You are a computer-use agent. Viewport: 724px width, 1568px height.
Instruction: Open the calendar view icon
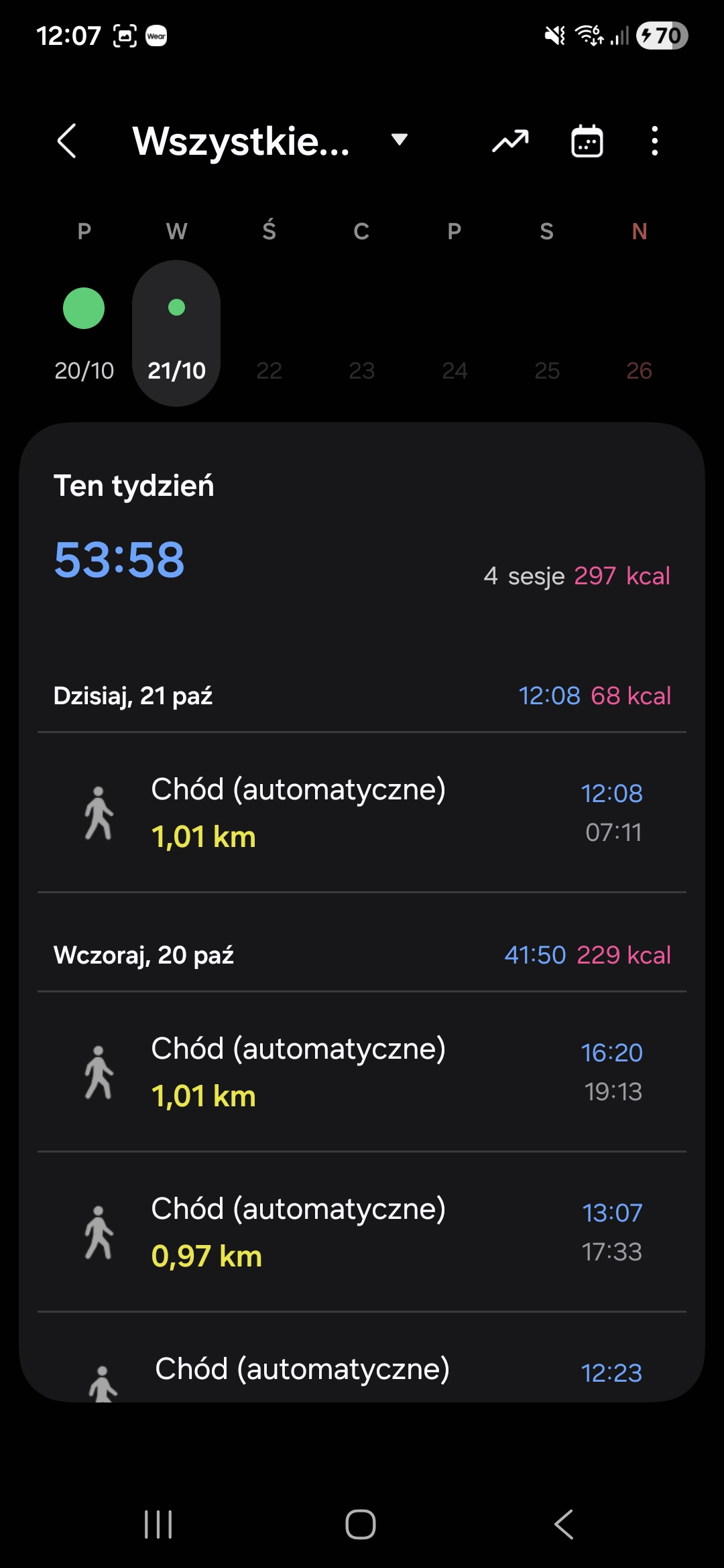(587, 141)
